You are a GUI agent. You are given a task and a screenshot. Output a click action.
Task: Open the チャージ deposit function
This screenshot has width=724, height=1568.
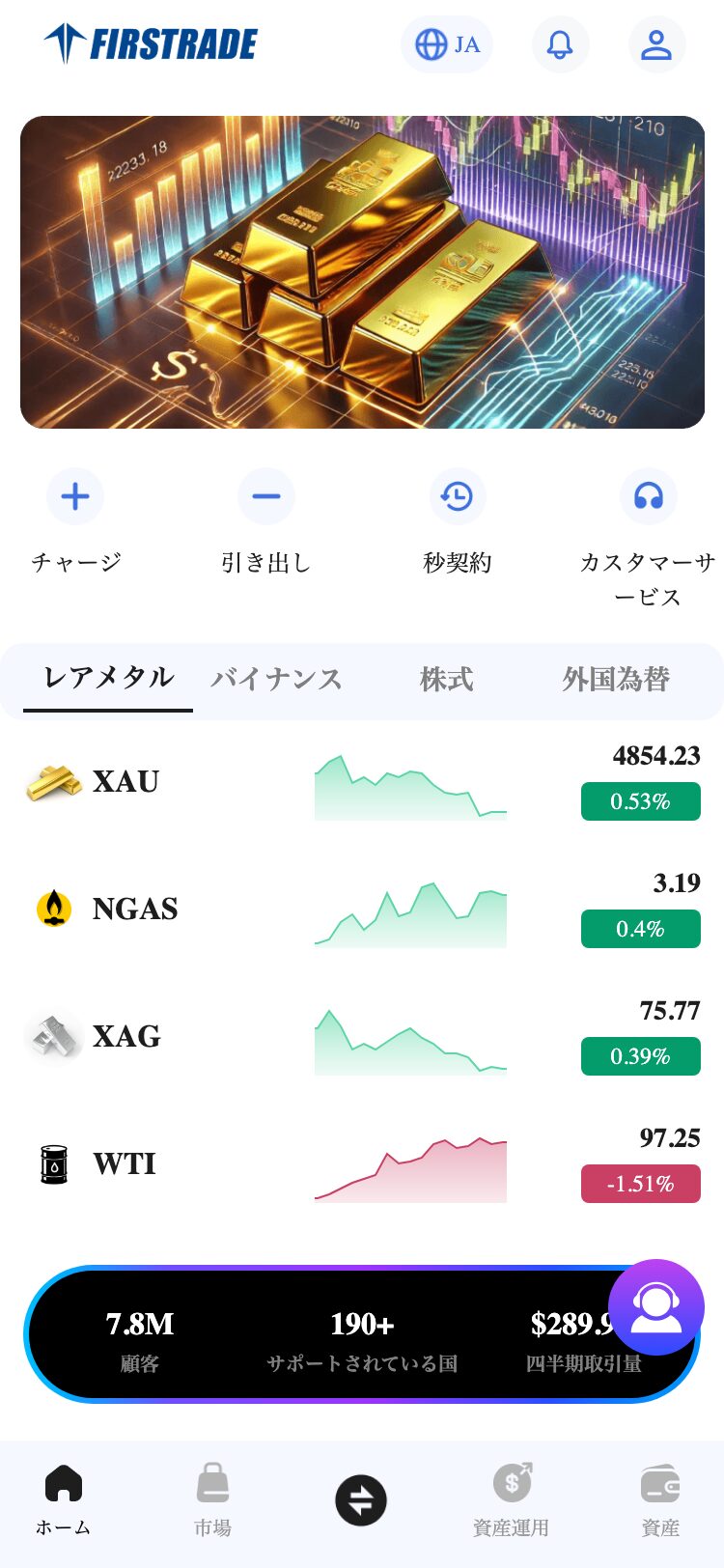74,496
